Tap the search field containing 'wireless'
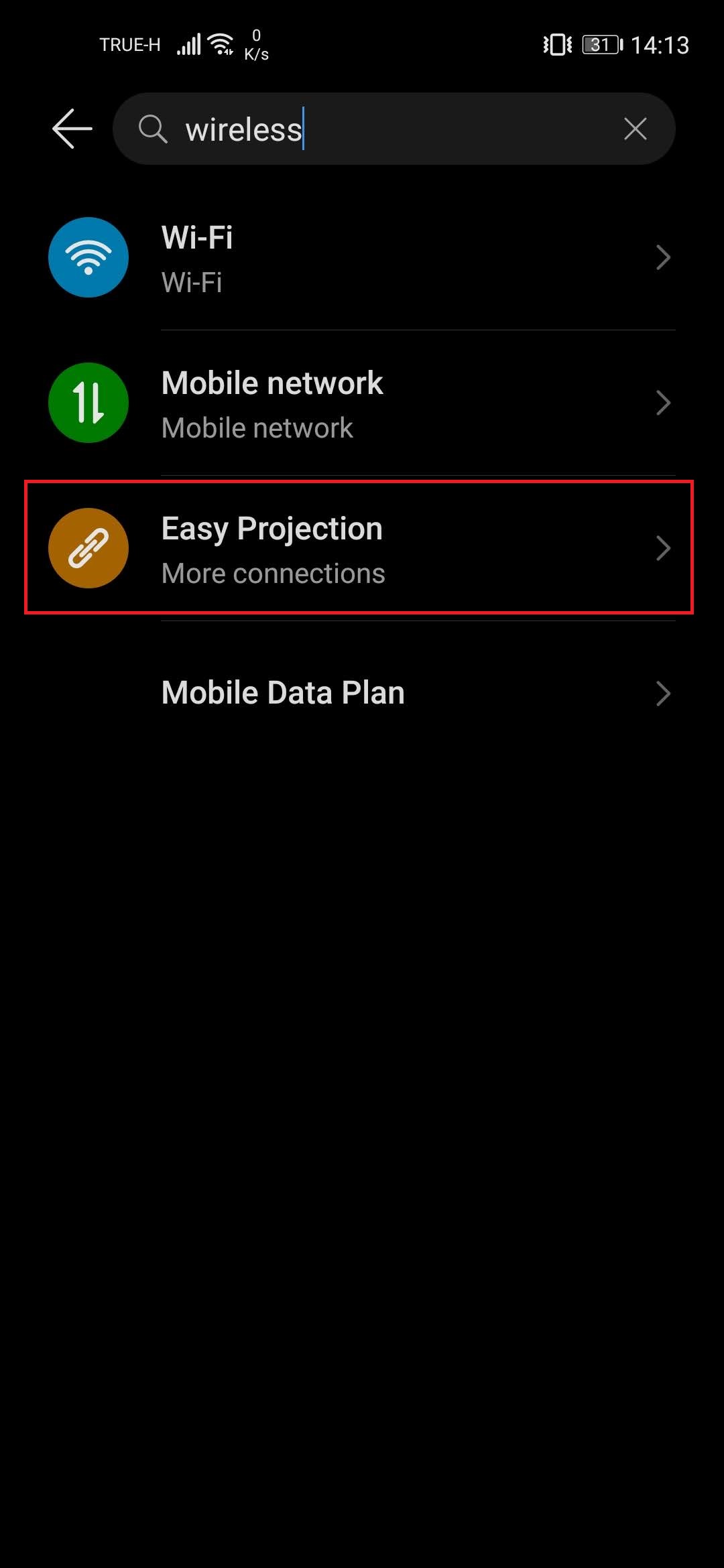 (x=394, y=129)
